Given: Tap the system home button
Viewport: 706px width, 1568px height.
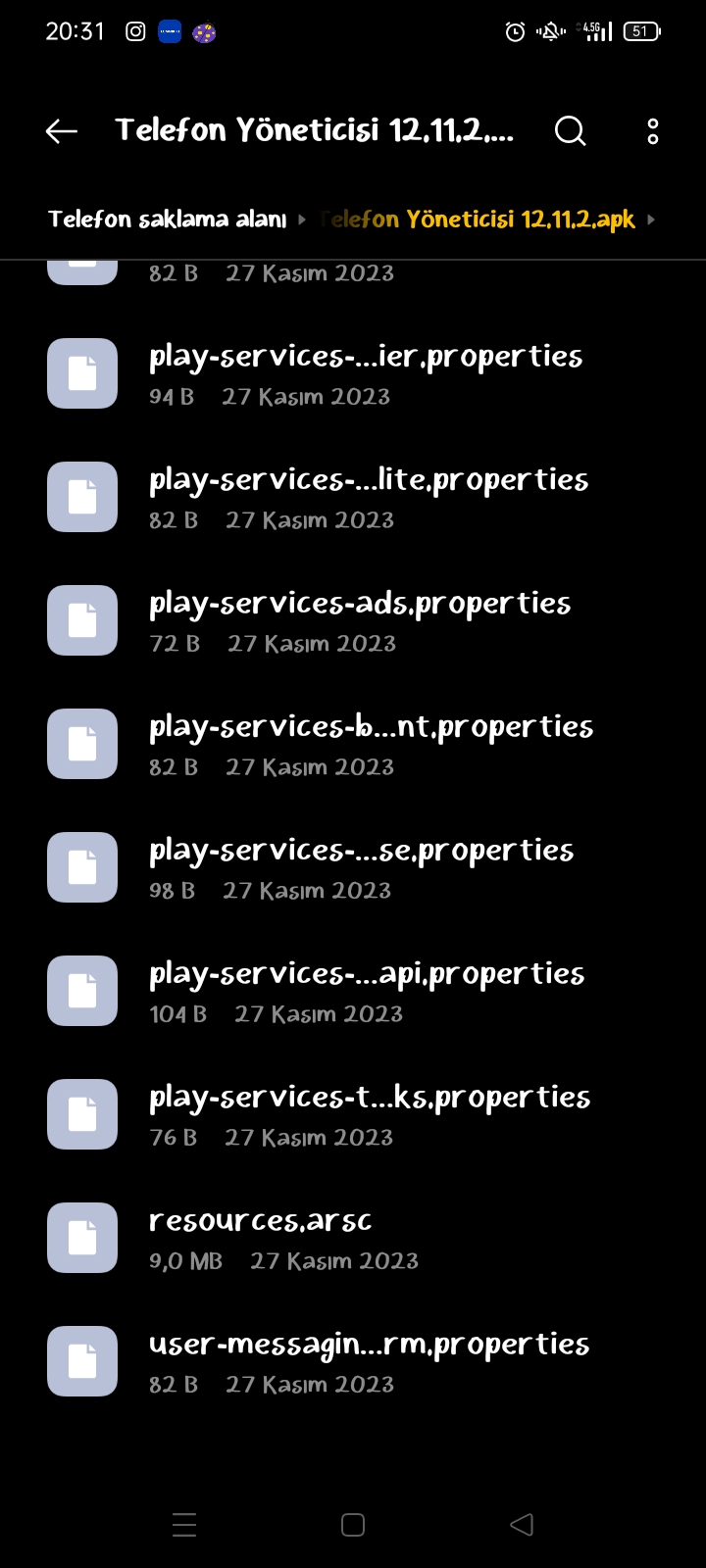Looking at the screenshot, I should click(x=353, y=1525).
